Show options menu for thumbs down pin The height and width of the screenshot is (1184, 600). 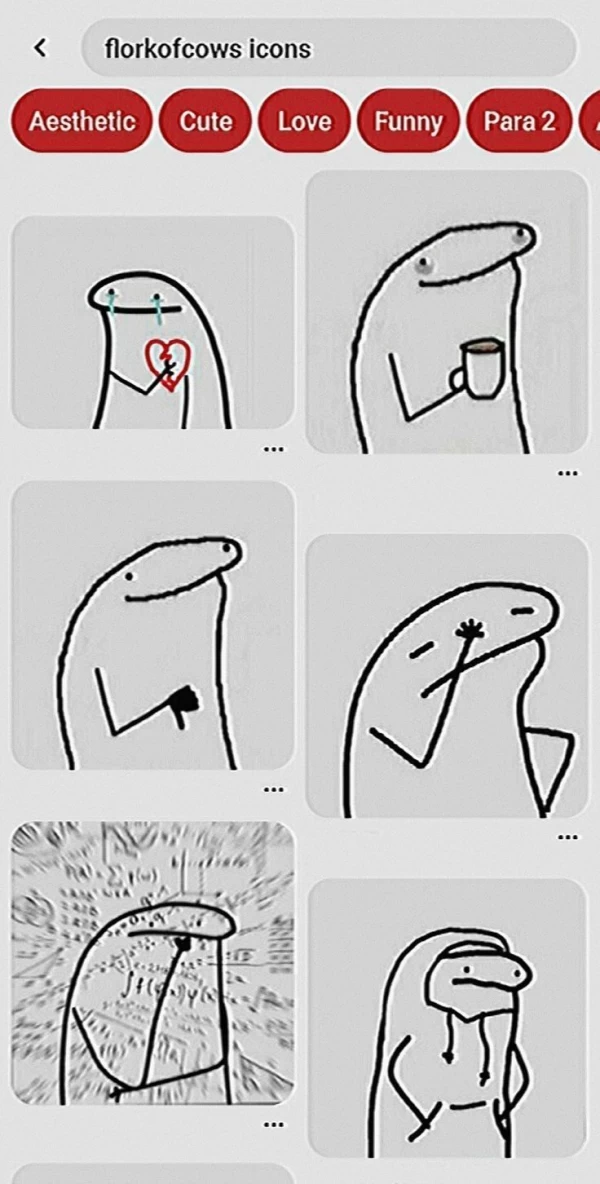click(273, 789)
